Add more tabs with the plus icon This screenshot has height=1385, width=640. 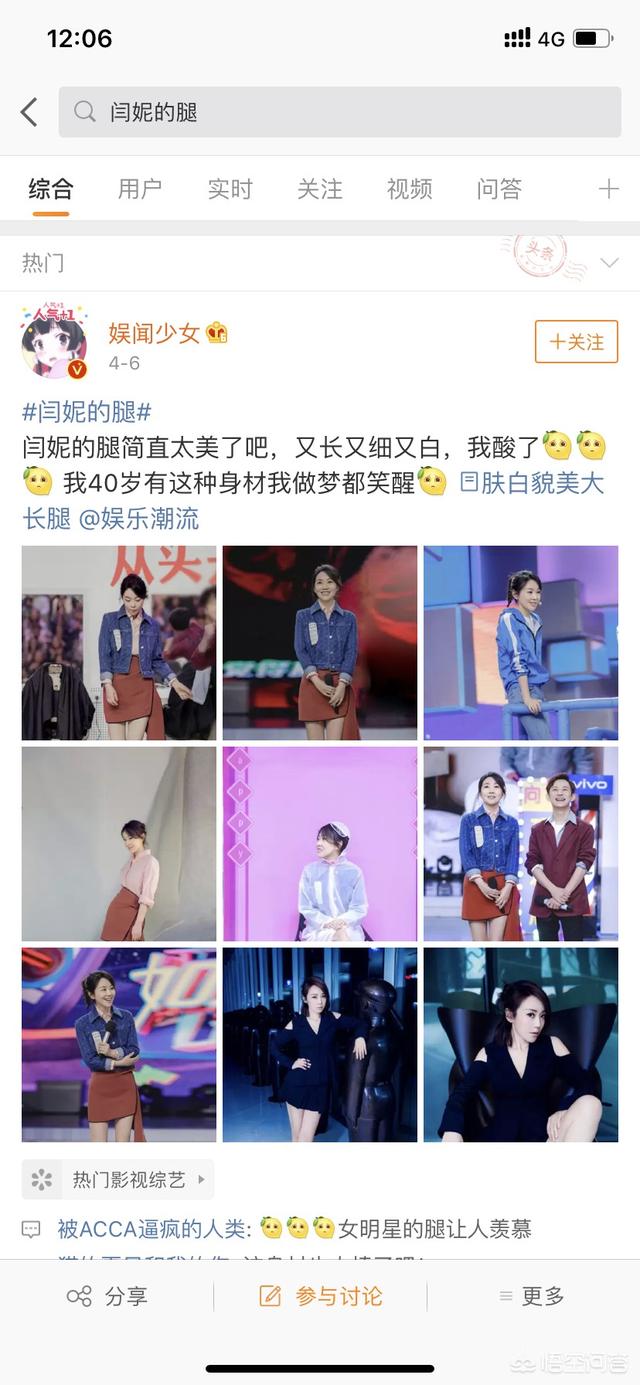(x=608, y=189)
